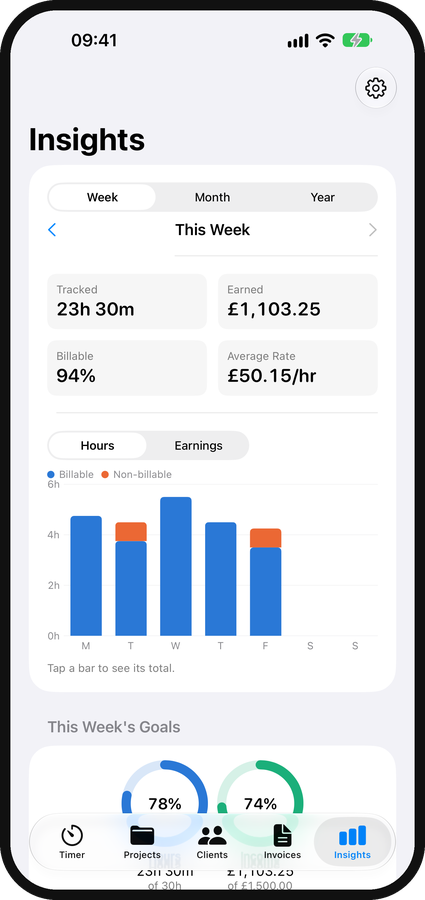Go to the previous week arrow
Image resolution: width=425 pixels, height=900 pixels.
click(x=52, y=230)
